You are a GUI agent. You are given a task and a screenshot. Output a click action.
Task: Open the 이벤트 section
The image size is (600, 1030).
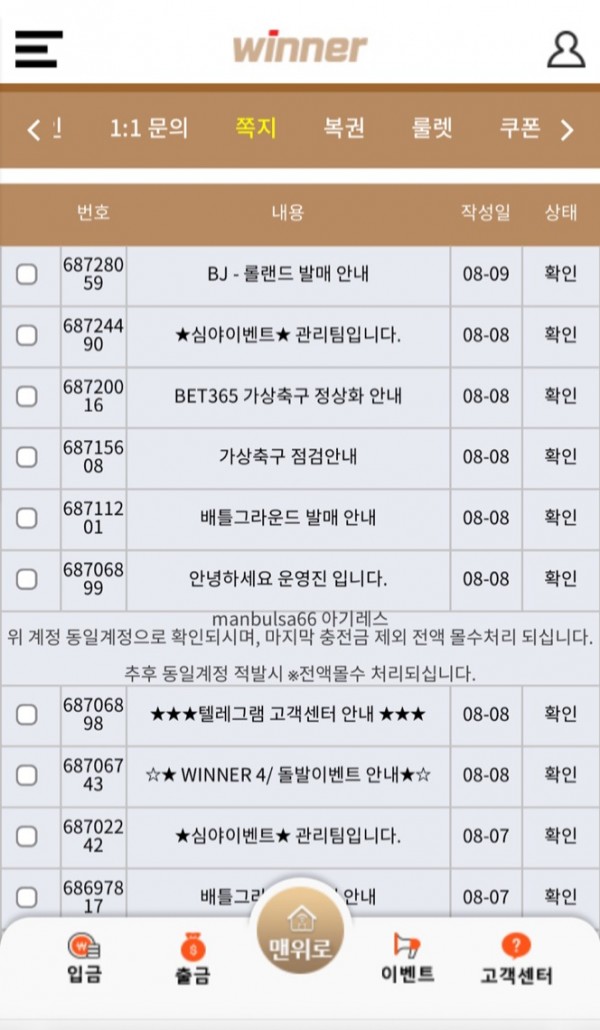[x=407, y=958]
